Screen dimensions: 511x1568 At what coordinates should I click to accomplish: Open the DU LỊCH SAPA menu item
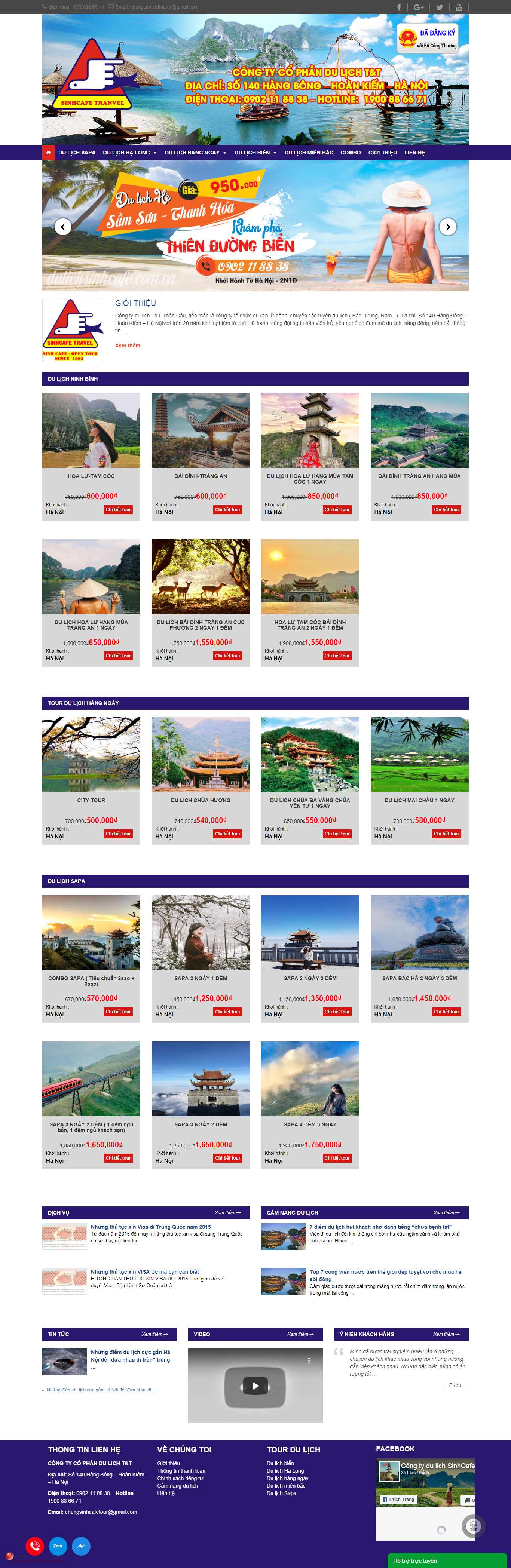point(77,153)
